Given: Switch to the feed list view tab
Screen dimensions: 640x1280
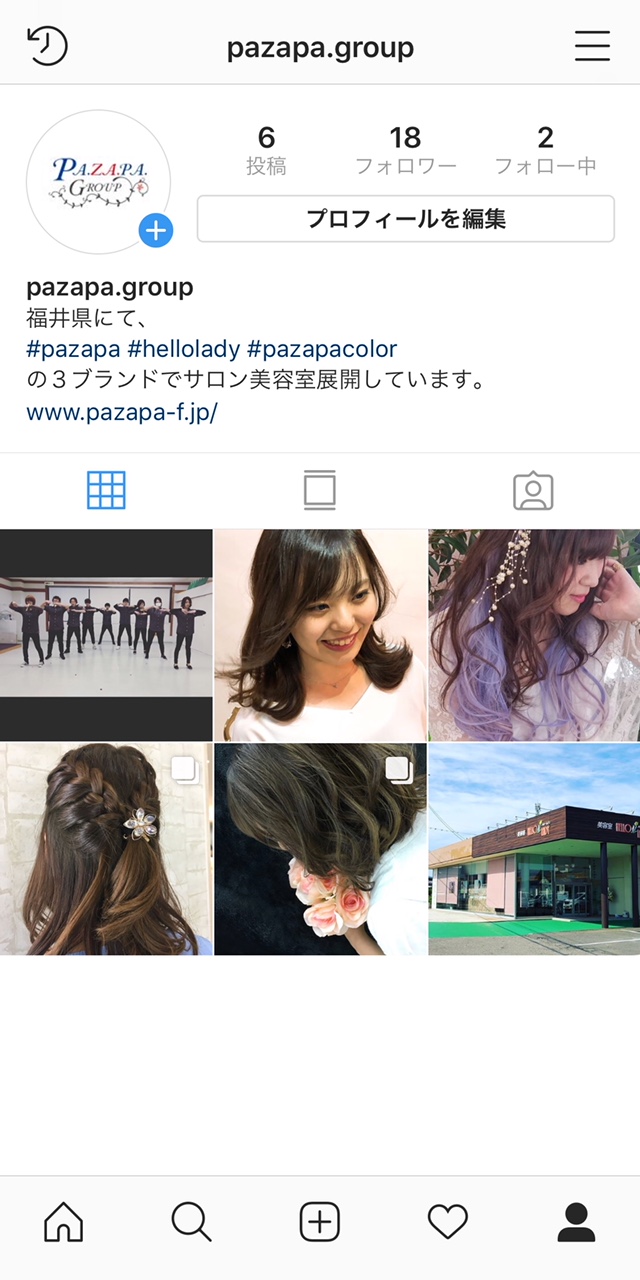Looking at the screenshot, I should click(320, 491).
